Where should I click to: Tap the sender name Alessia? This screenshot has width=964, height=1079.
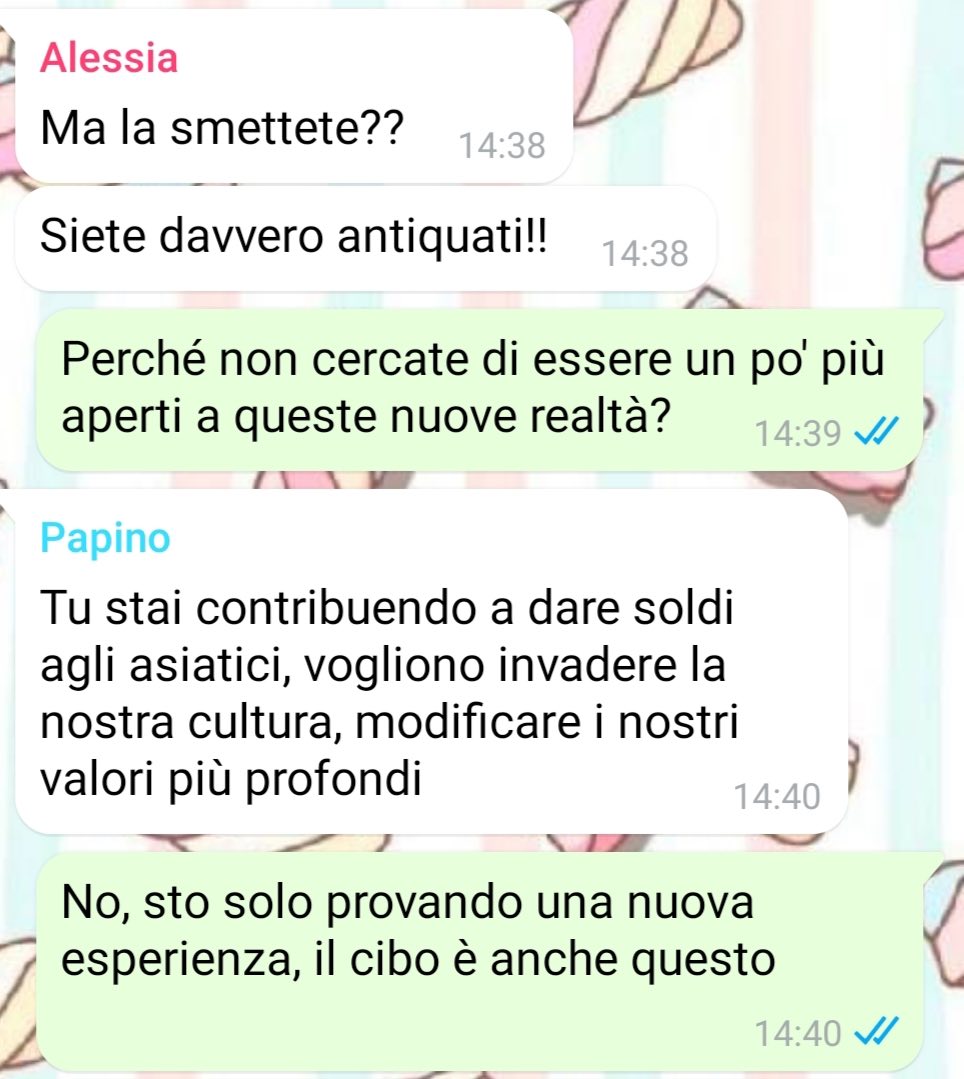pyautogui.click(x=109, y=58)
